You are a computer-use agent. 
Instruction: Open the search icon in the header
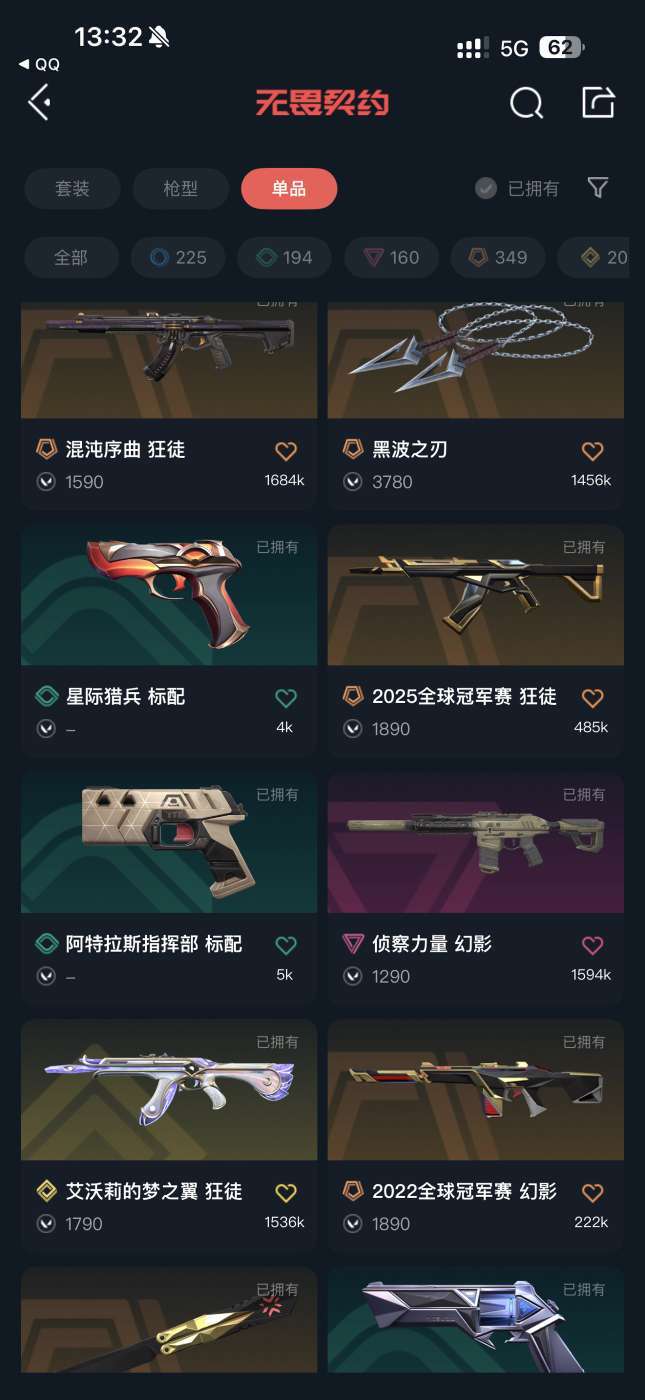point(526,102)
